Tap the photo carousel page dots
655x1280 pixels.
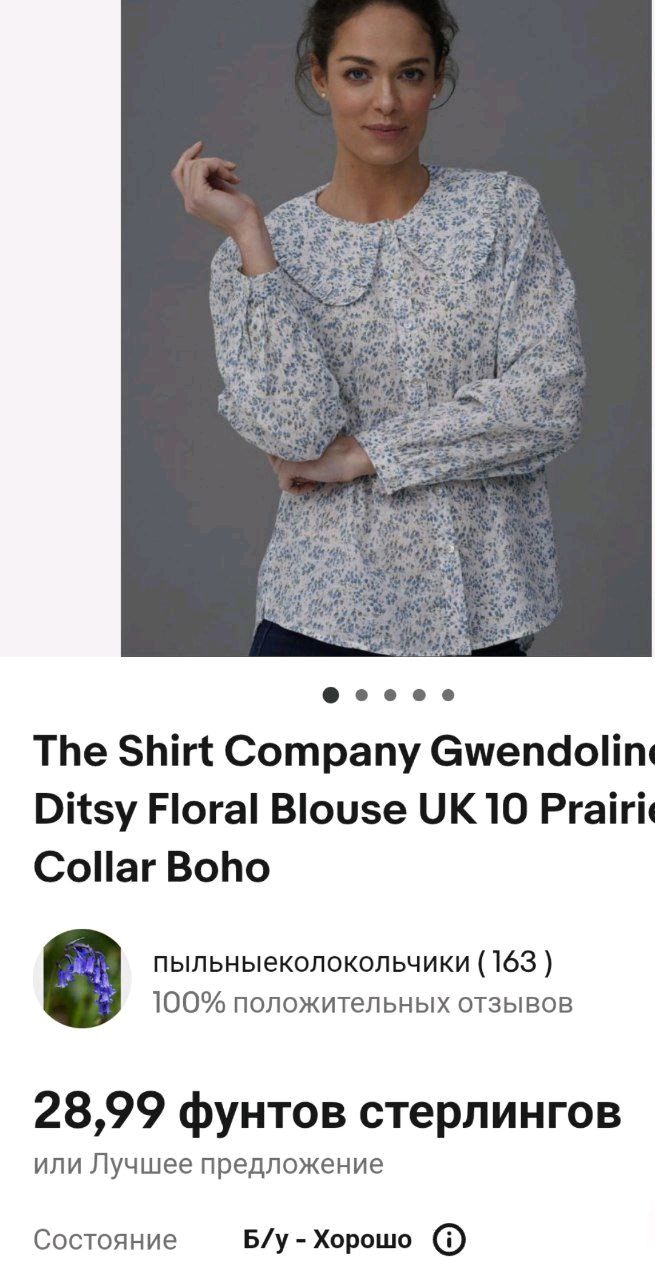point(389,695)
